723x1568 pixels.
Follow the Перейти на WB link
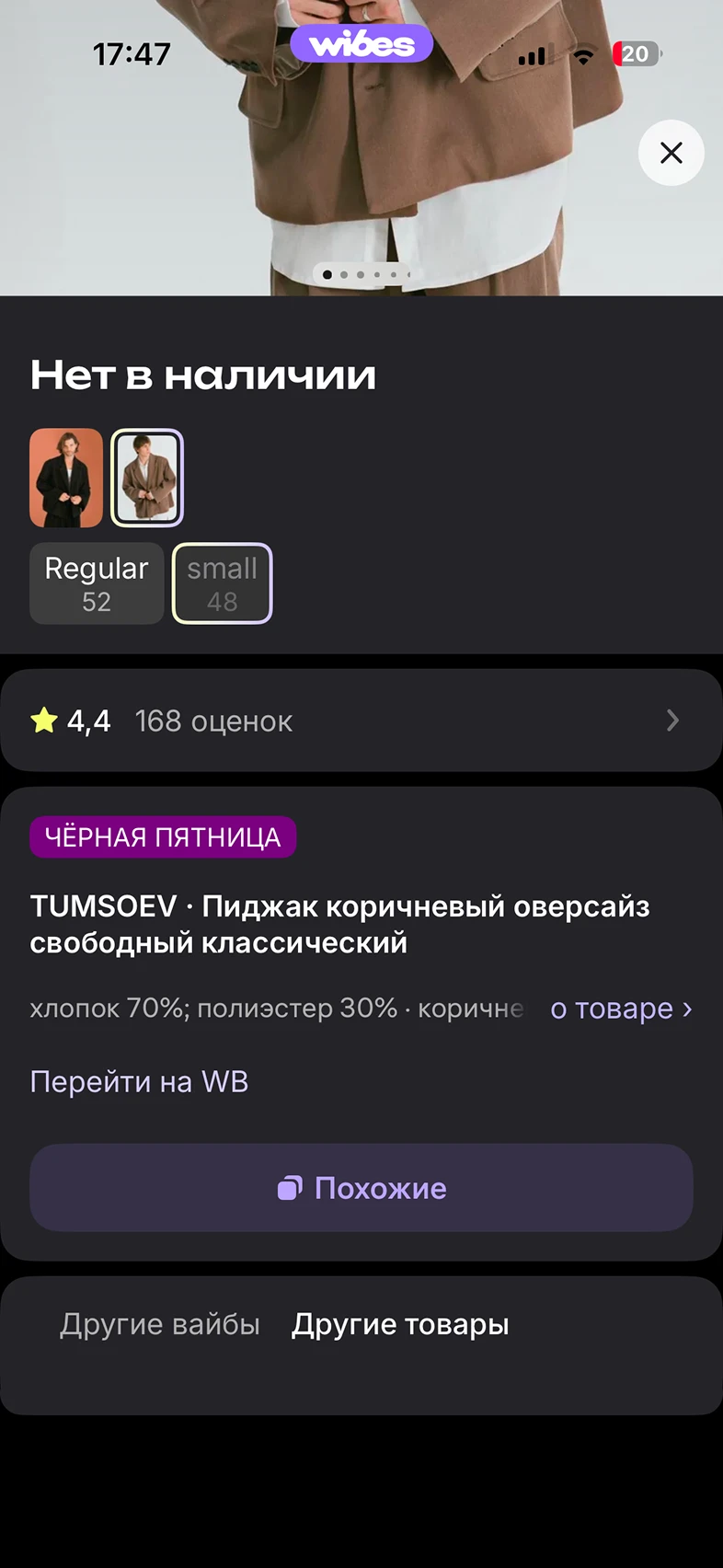(139, 1081)
